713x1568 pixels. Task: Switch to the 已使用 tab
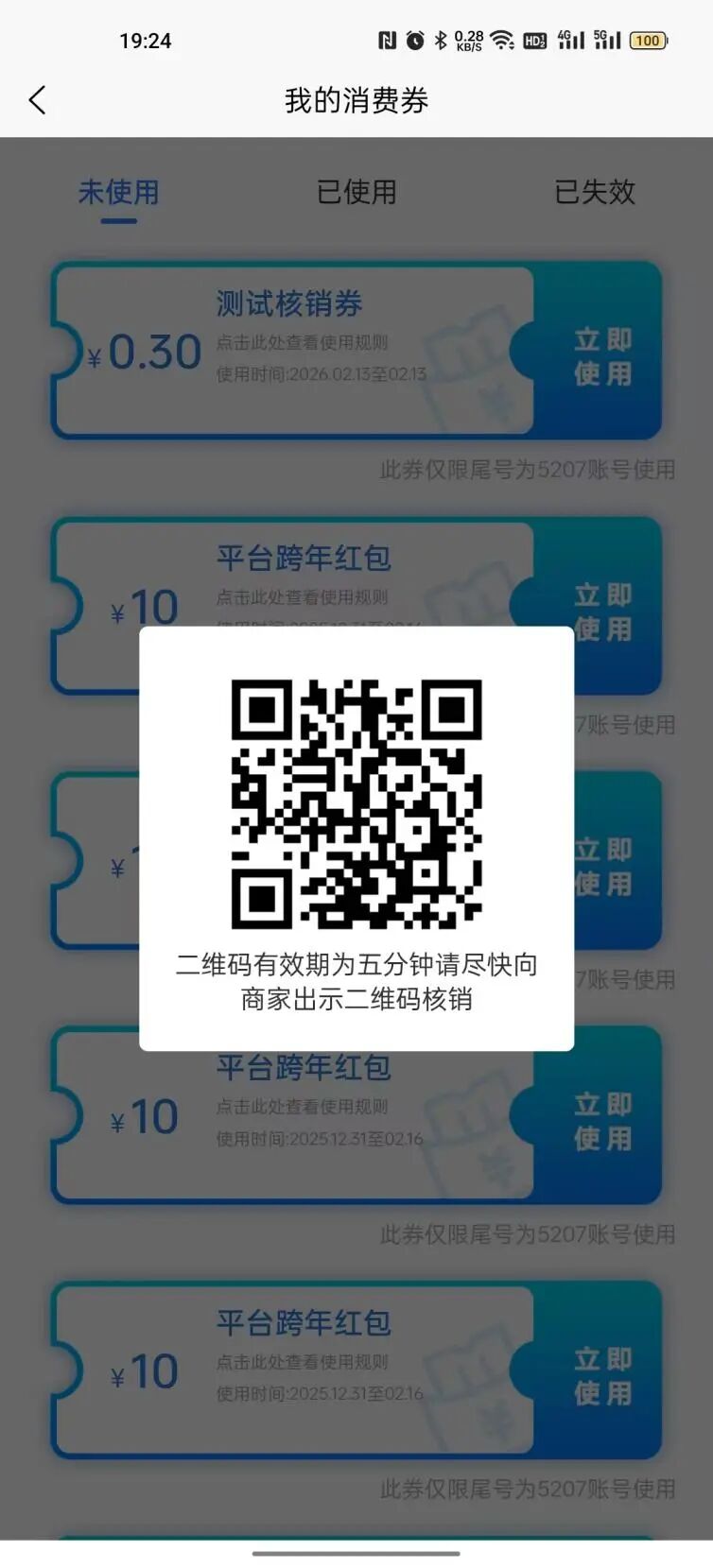356,192
